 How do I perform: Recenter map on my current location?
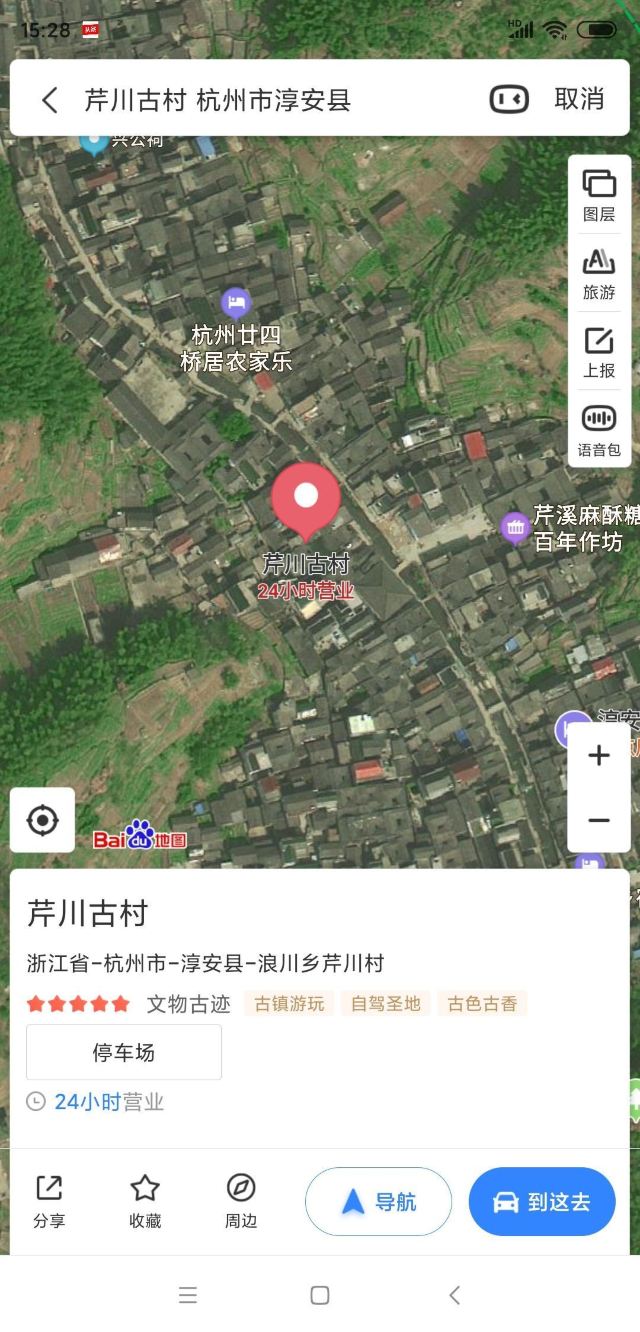(x=42, y=820)
